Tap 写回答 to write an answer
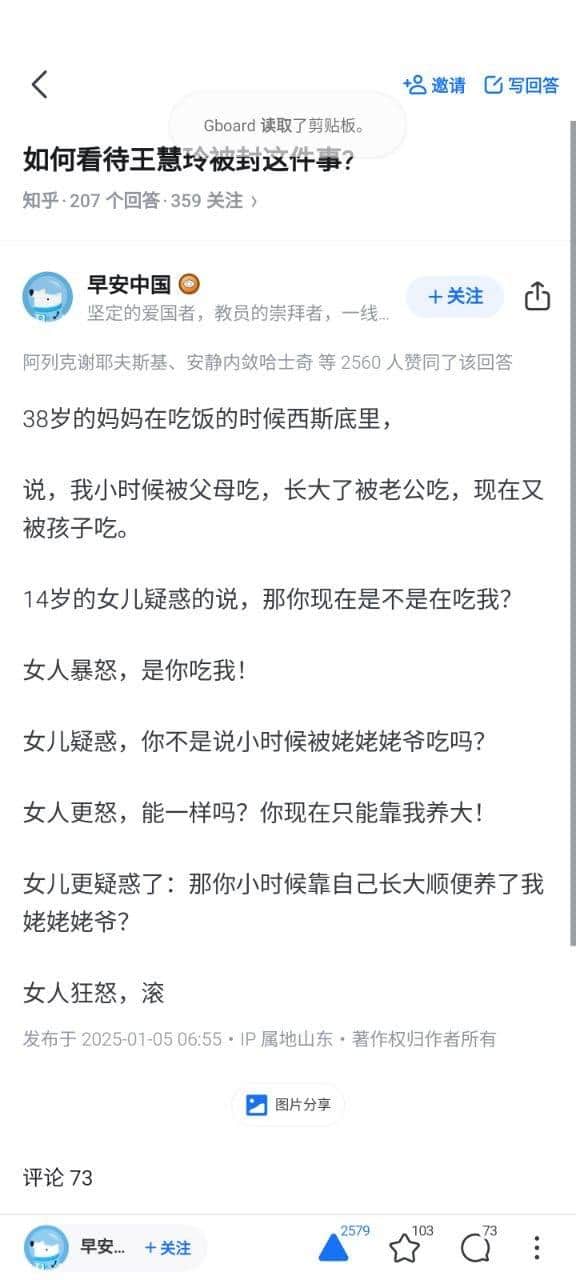This screenshot has height=1280, width=576. [x=521, y=85]
